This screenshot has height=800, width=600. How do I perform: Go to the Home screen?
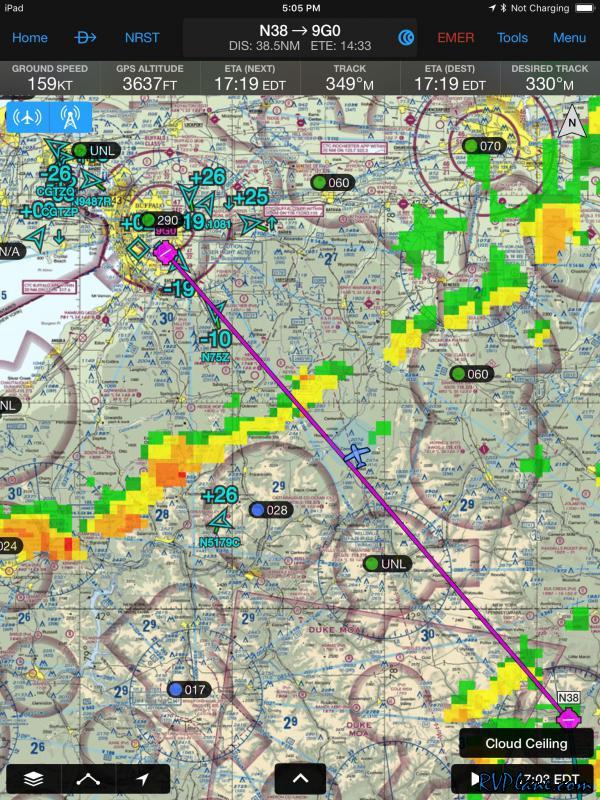(29, 37)
